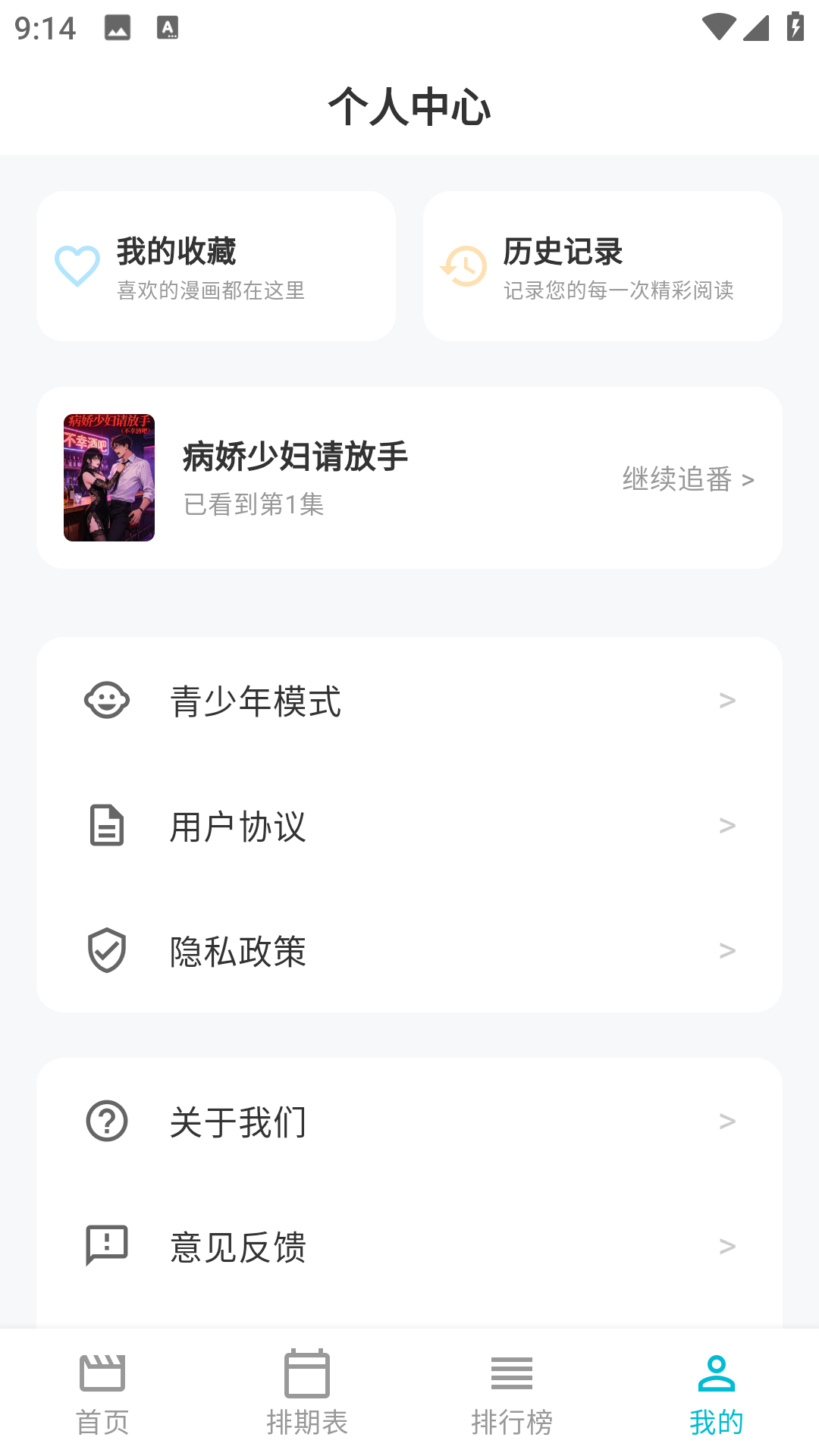
Task: Click the clock icon beside 历史记录
Action: coord(464,265)
